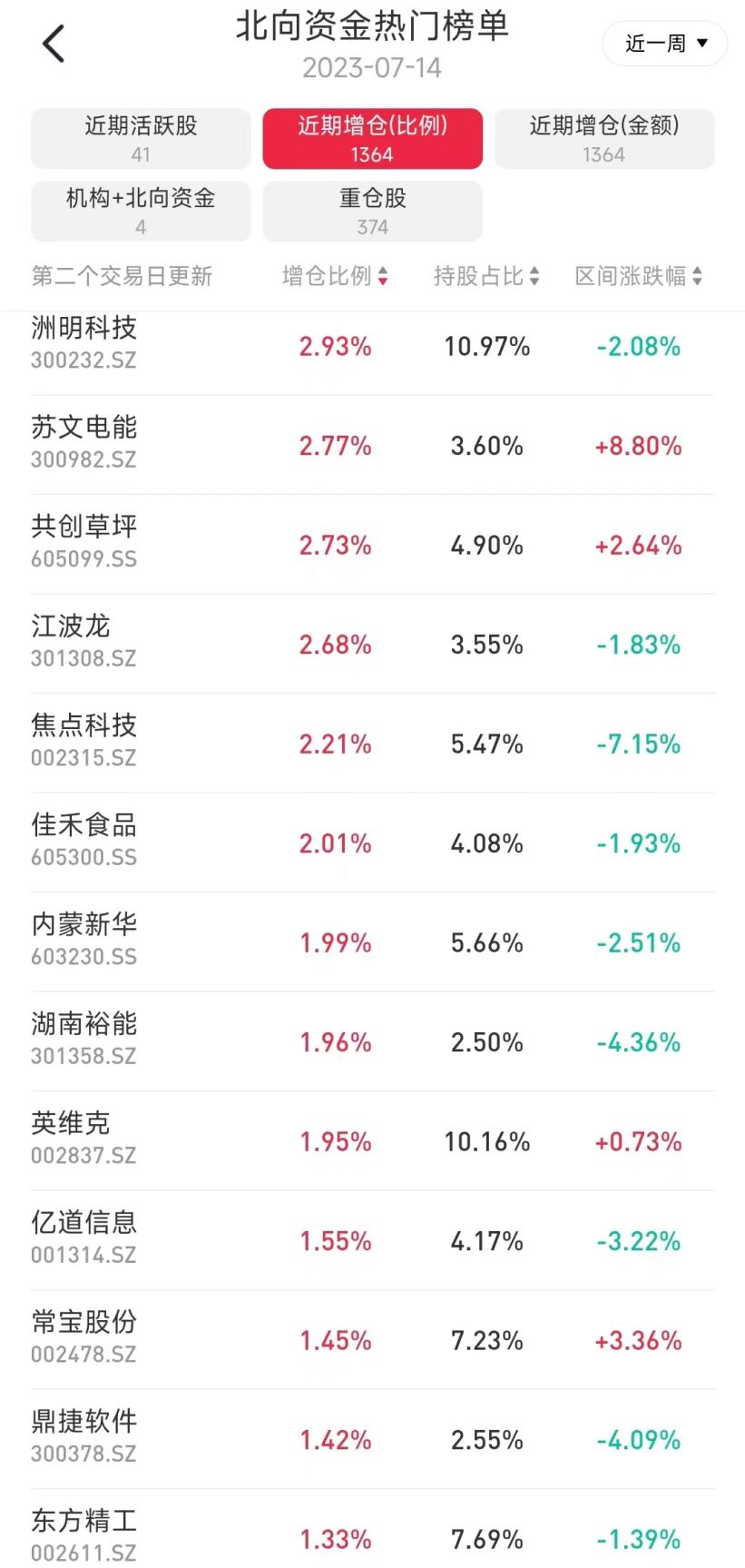The height and width of the screenshot is (1568, 745).
Task: Select 焦点科技 002315.SZ
Action: coord(372,744)
